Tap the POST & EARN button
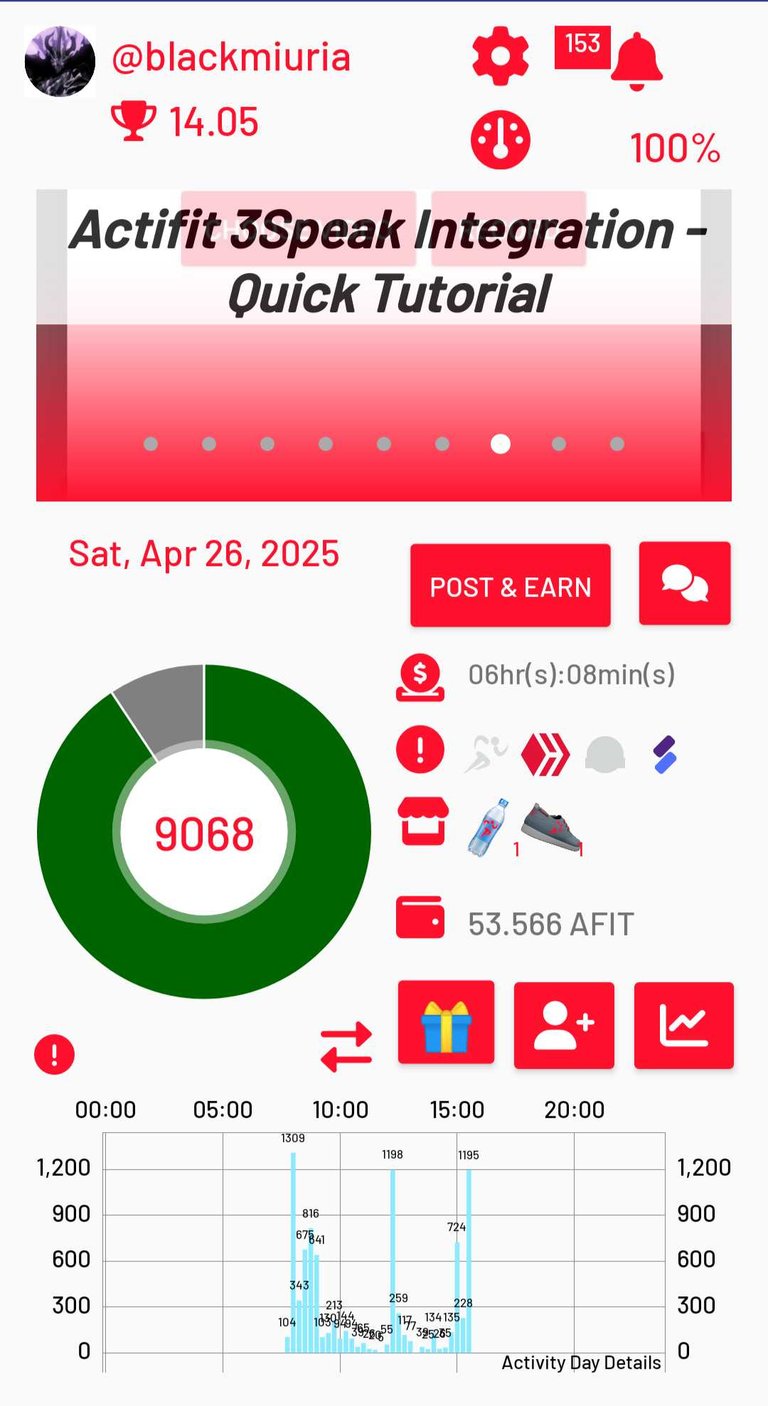768x1406 pixels. 510,586
